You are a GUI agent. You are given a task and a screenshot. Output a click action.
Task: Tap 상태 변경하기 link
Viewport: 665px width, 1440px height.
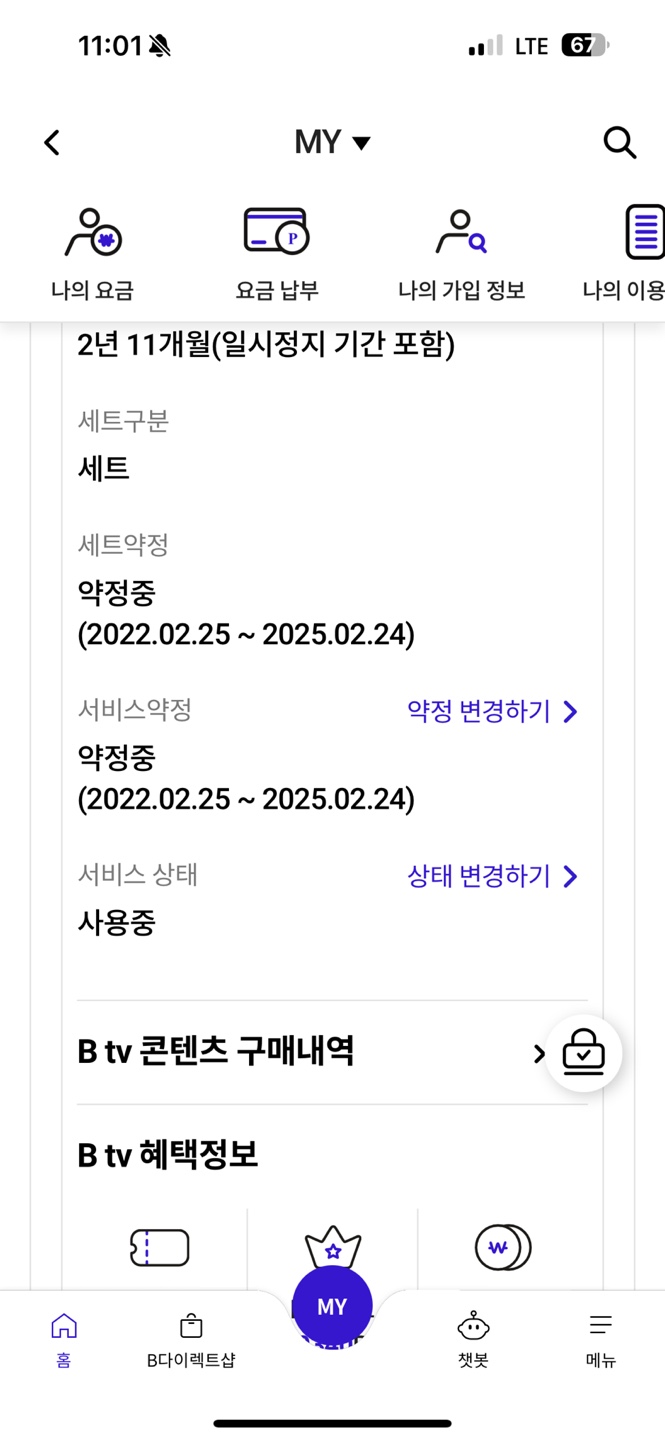click(x=492, y=876)
